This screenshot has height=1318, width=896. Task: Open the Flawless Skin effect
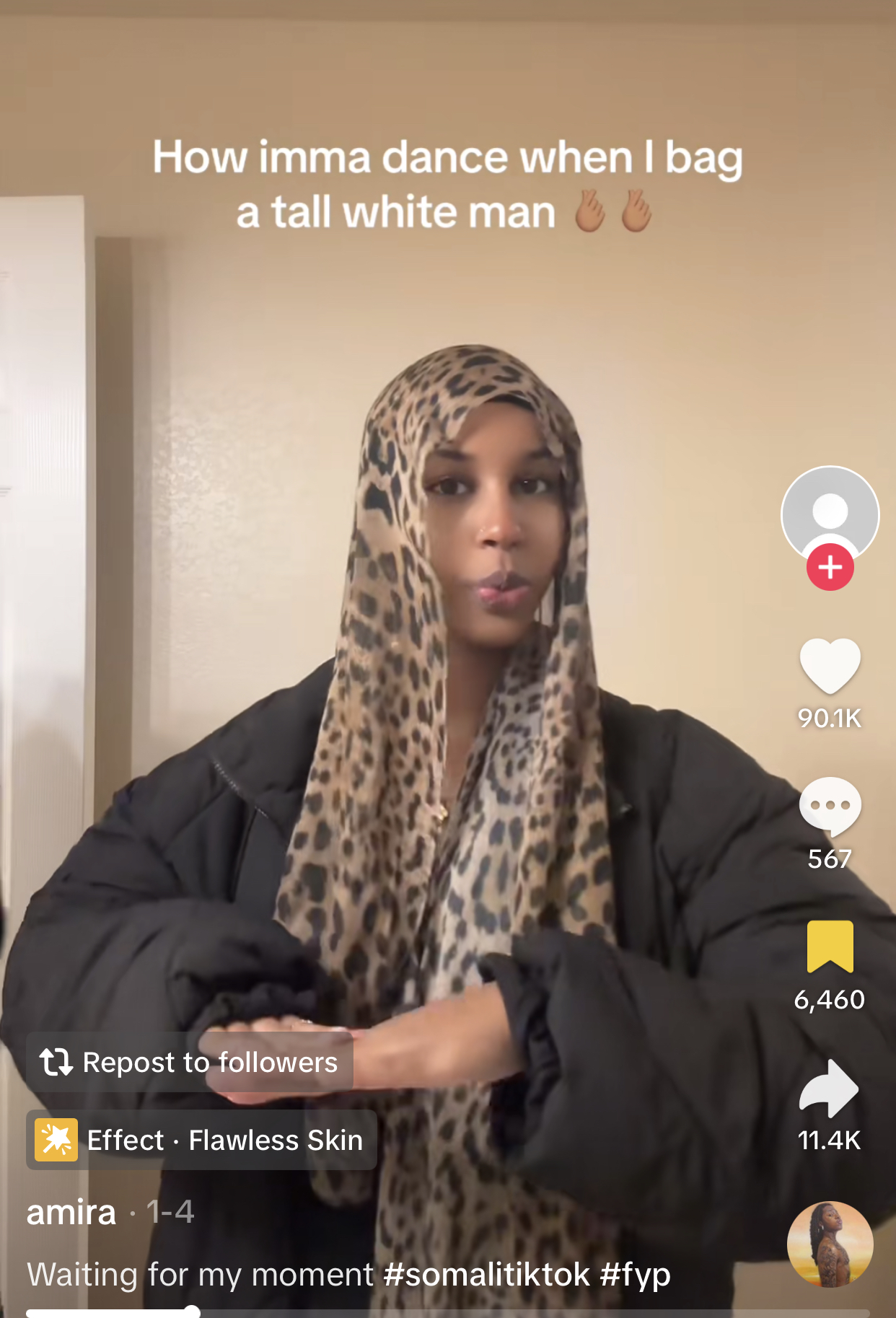pos(202,1140)
